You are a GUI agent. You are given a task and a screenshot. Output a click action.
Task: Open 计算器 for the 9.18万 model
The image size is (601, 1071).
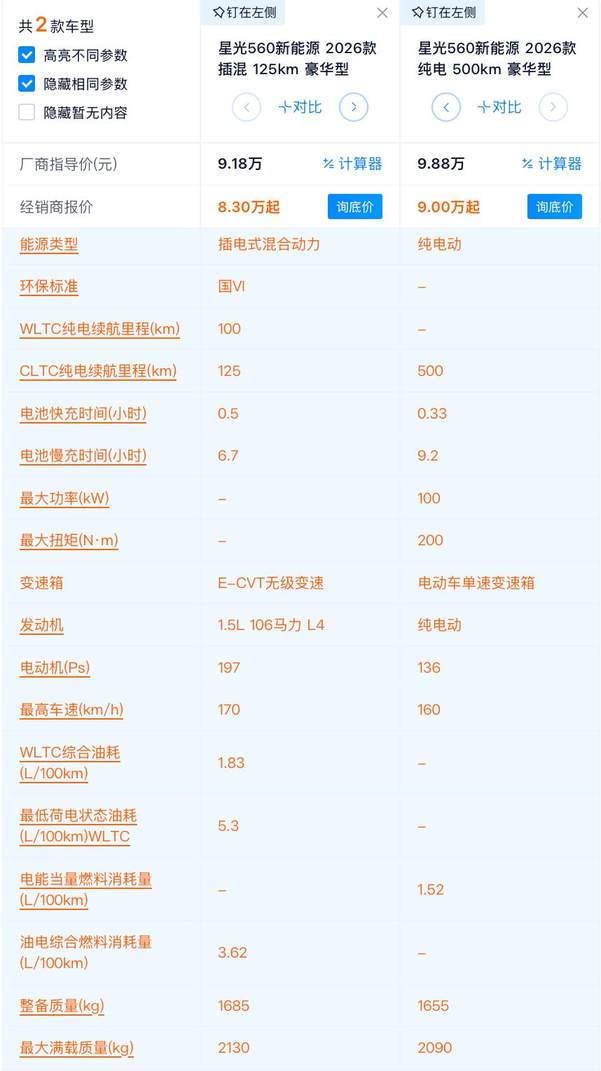click(x=352, y=163)
